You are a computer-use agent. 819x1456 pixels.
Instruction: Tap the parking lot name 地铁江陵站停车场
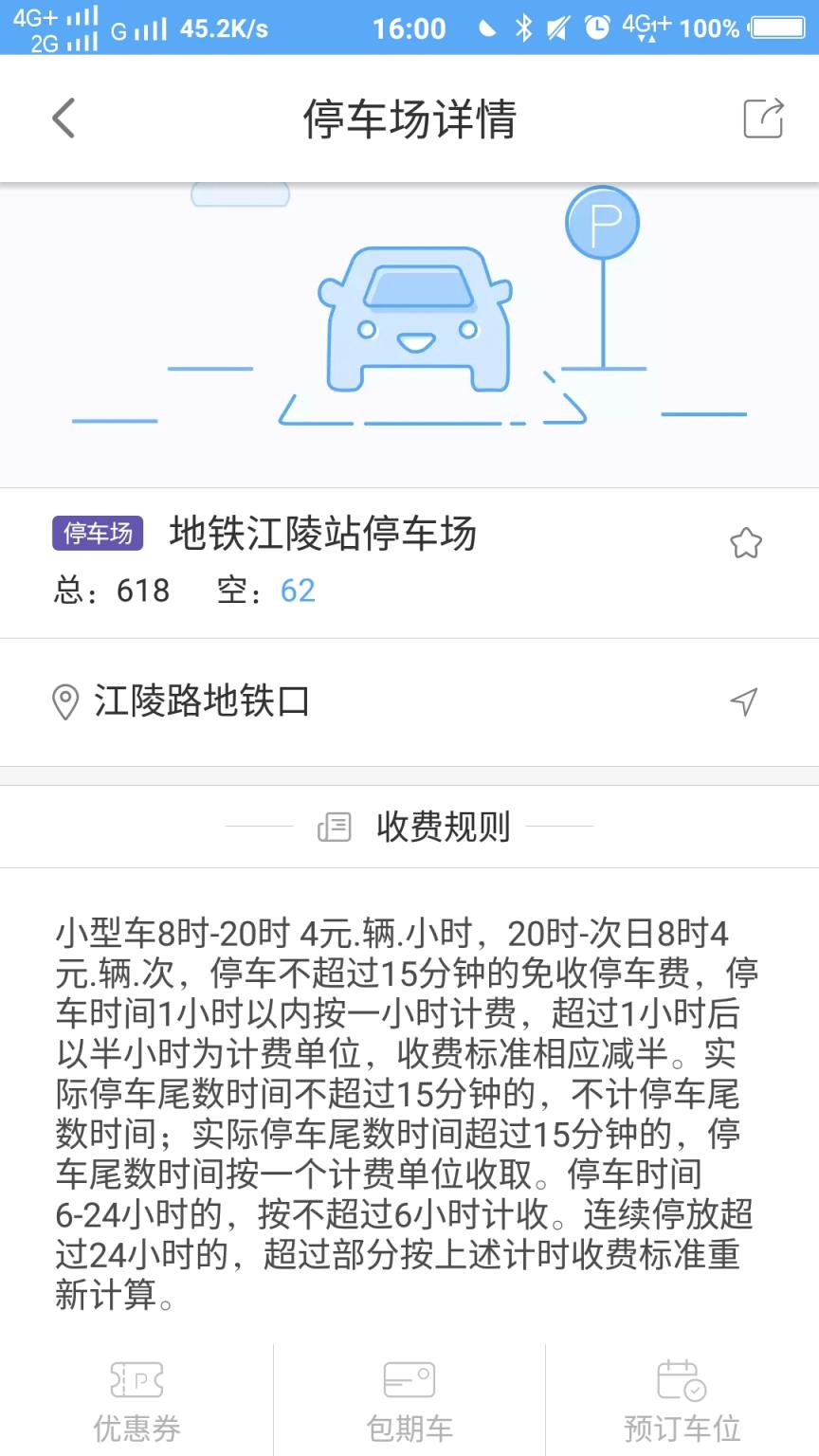(322, 534)
